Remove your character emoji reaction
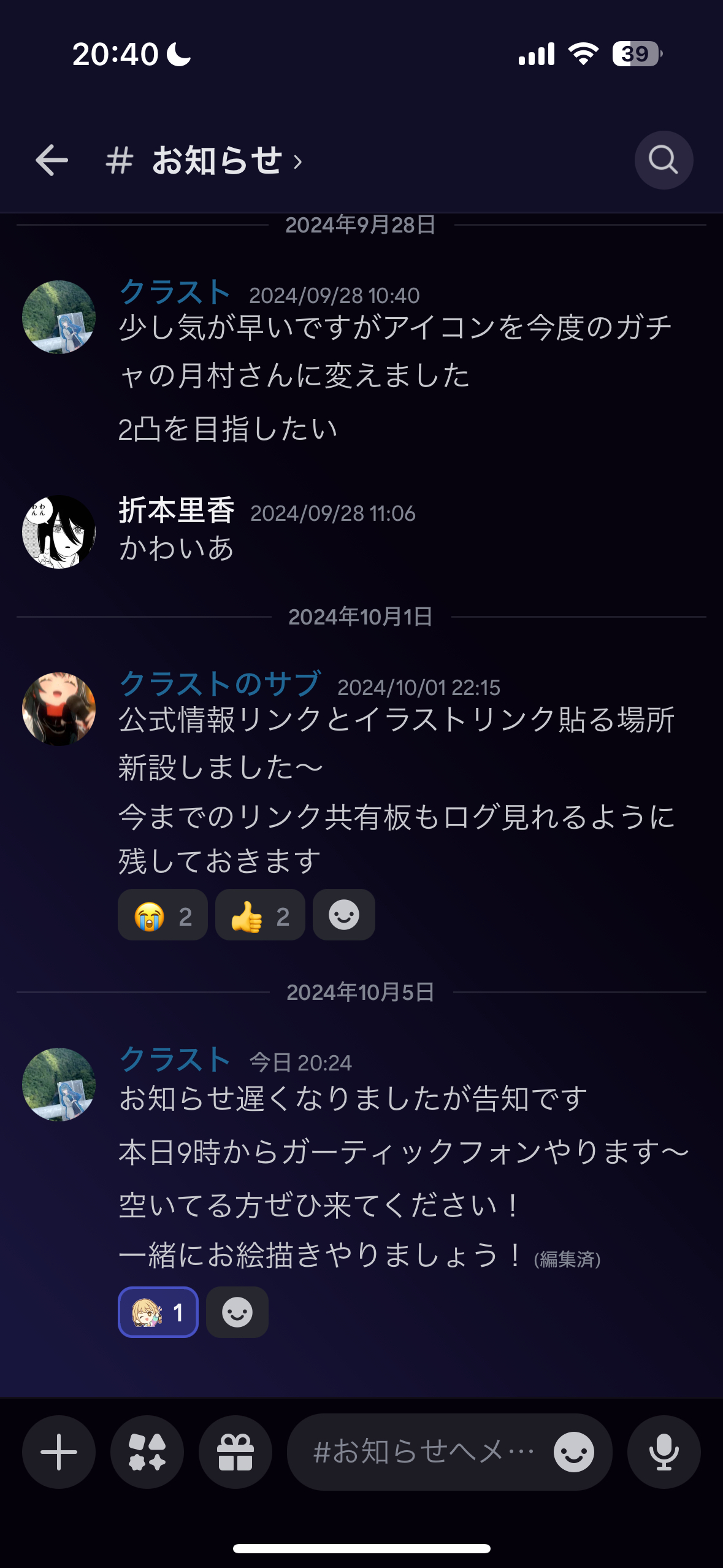 [x=158, y=1312]
